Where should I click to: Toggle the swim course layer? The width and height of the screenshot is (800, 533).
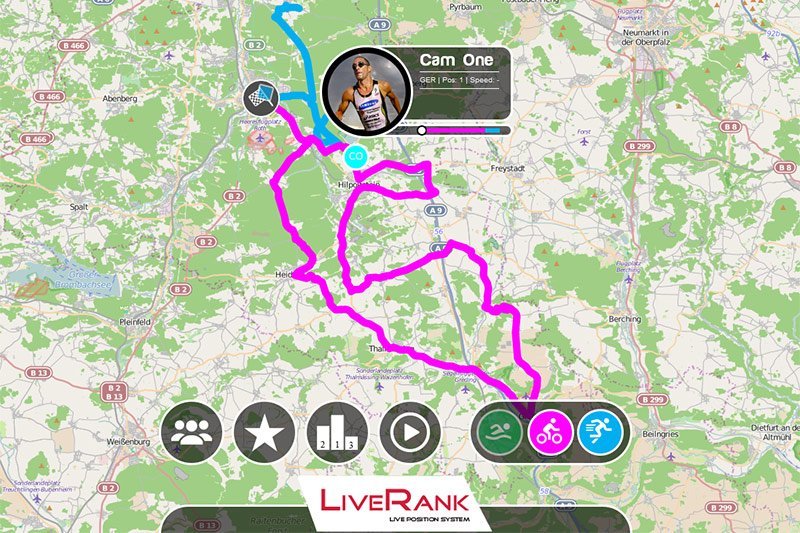point(500,432)
